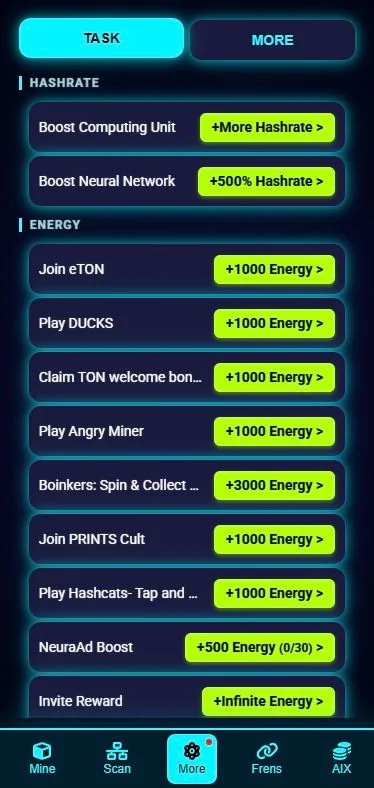Open the Mine tab

pos(42,758)
